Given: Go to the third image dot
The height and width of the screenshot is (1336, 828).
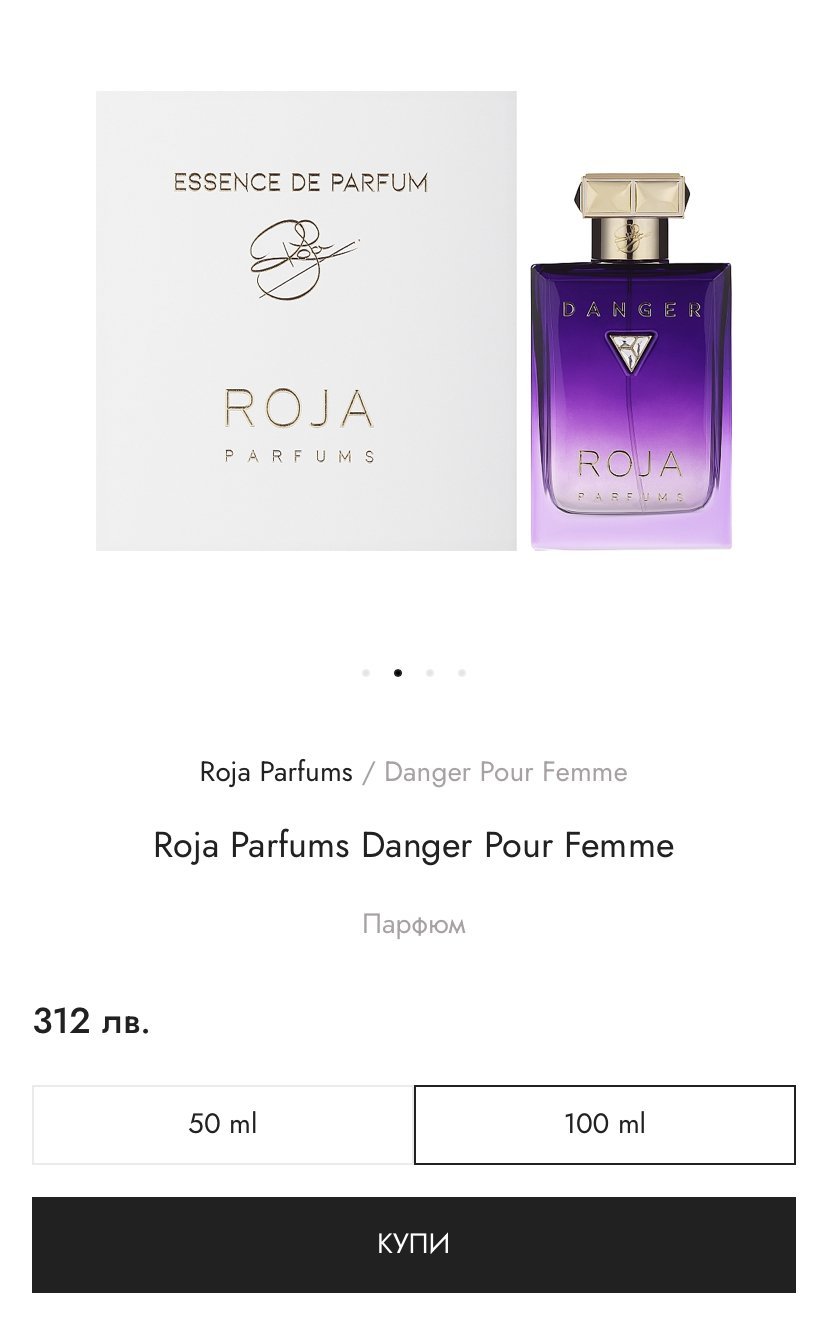Looking at the screenshot, I should (x=430, y=673).
